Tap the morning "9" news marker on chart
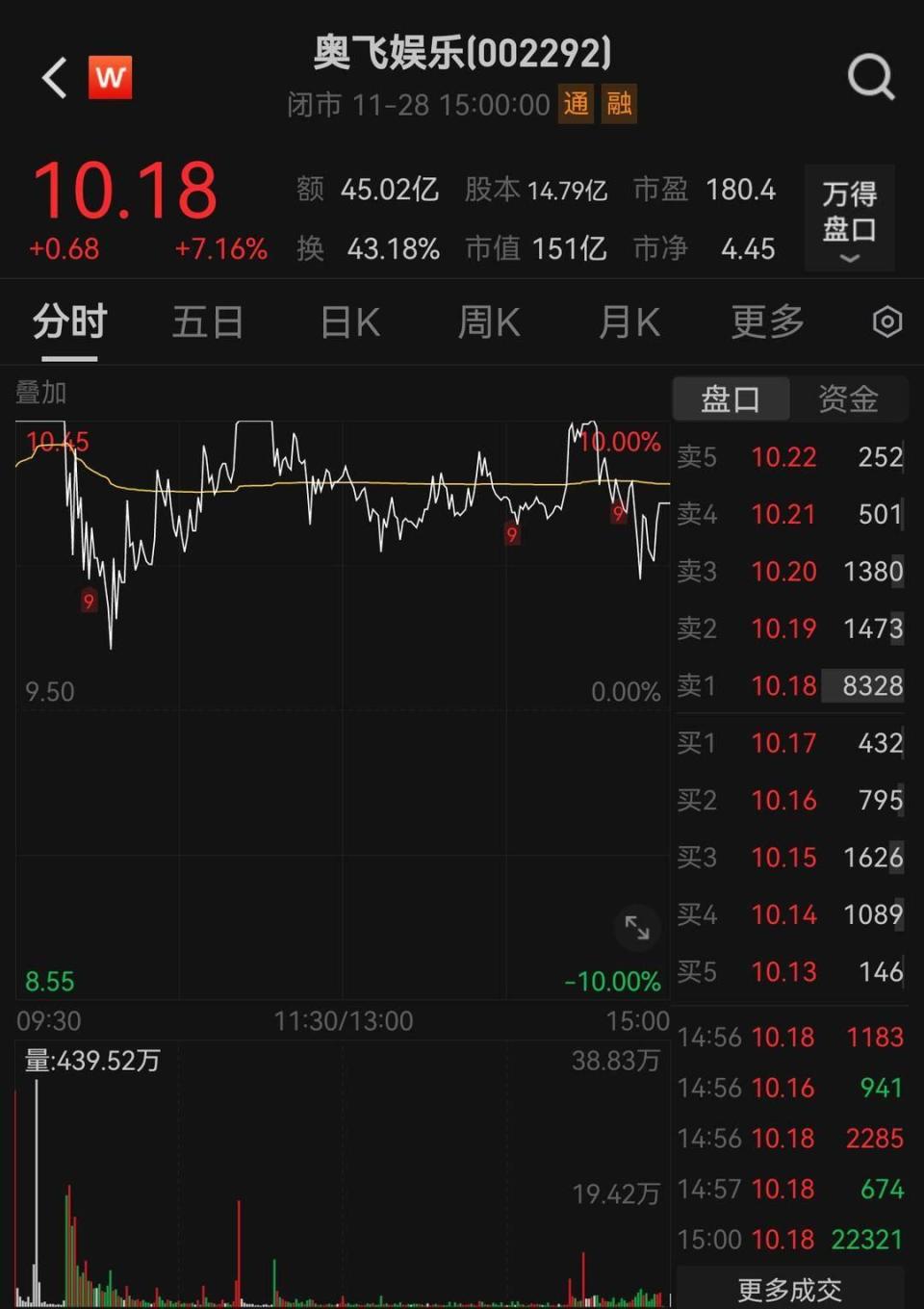The height and width of the screenshot is (1309, 924). 89,601
